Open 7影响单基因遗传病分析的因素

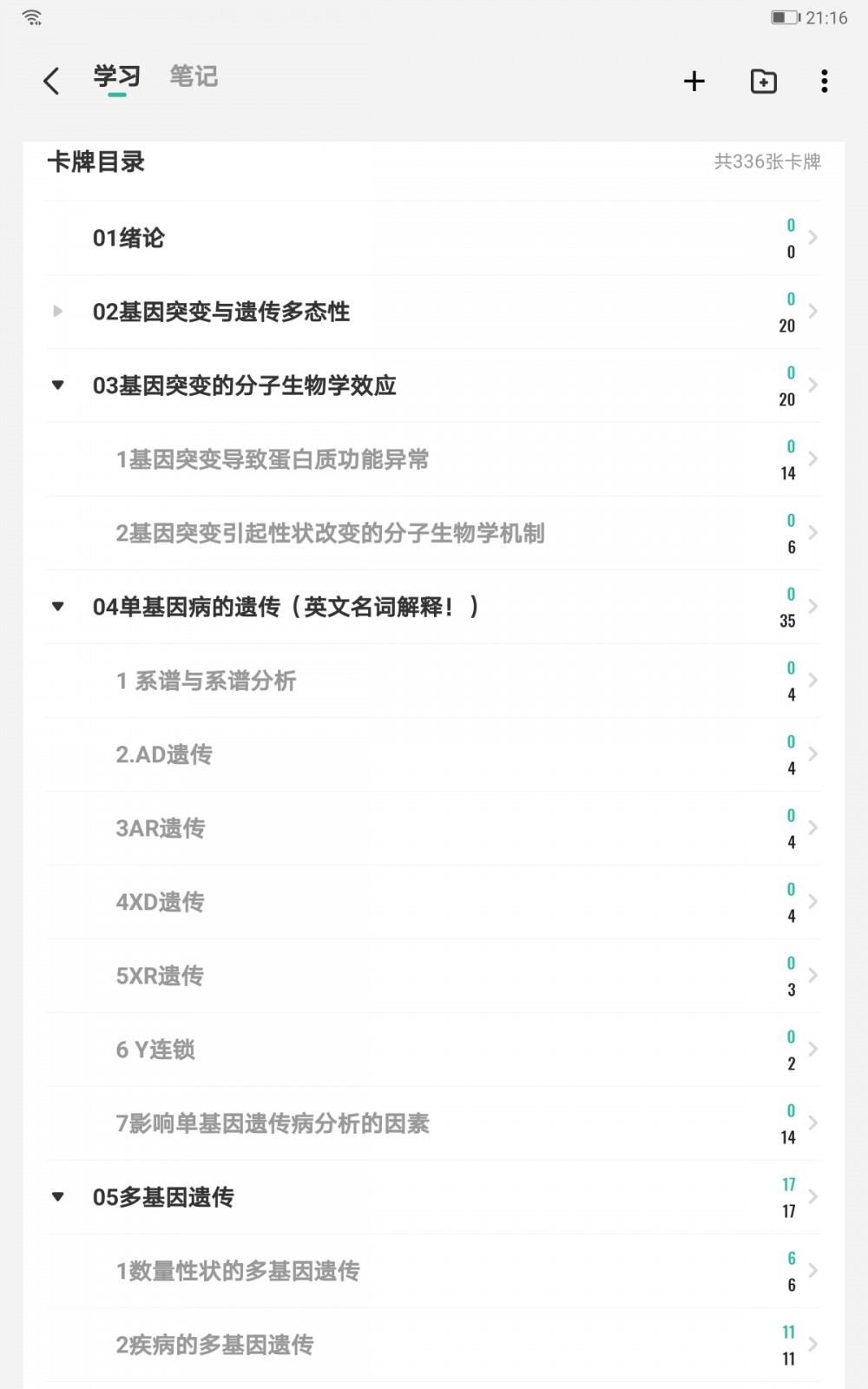click(x=434, y=1123)
